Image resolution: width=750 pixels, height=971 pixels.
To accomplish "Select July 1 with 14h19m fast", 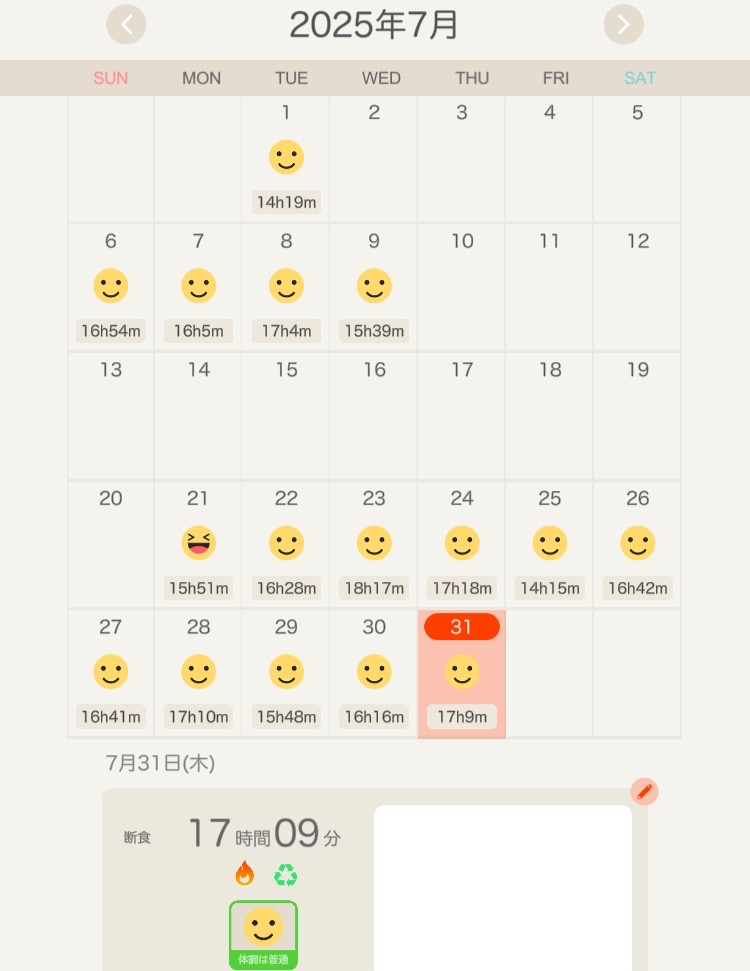I will pos(286,160).
